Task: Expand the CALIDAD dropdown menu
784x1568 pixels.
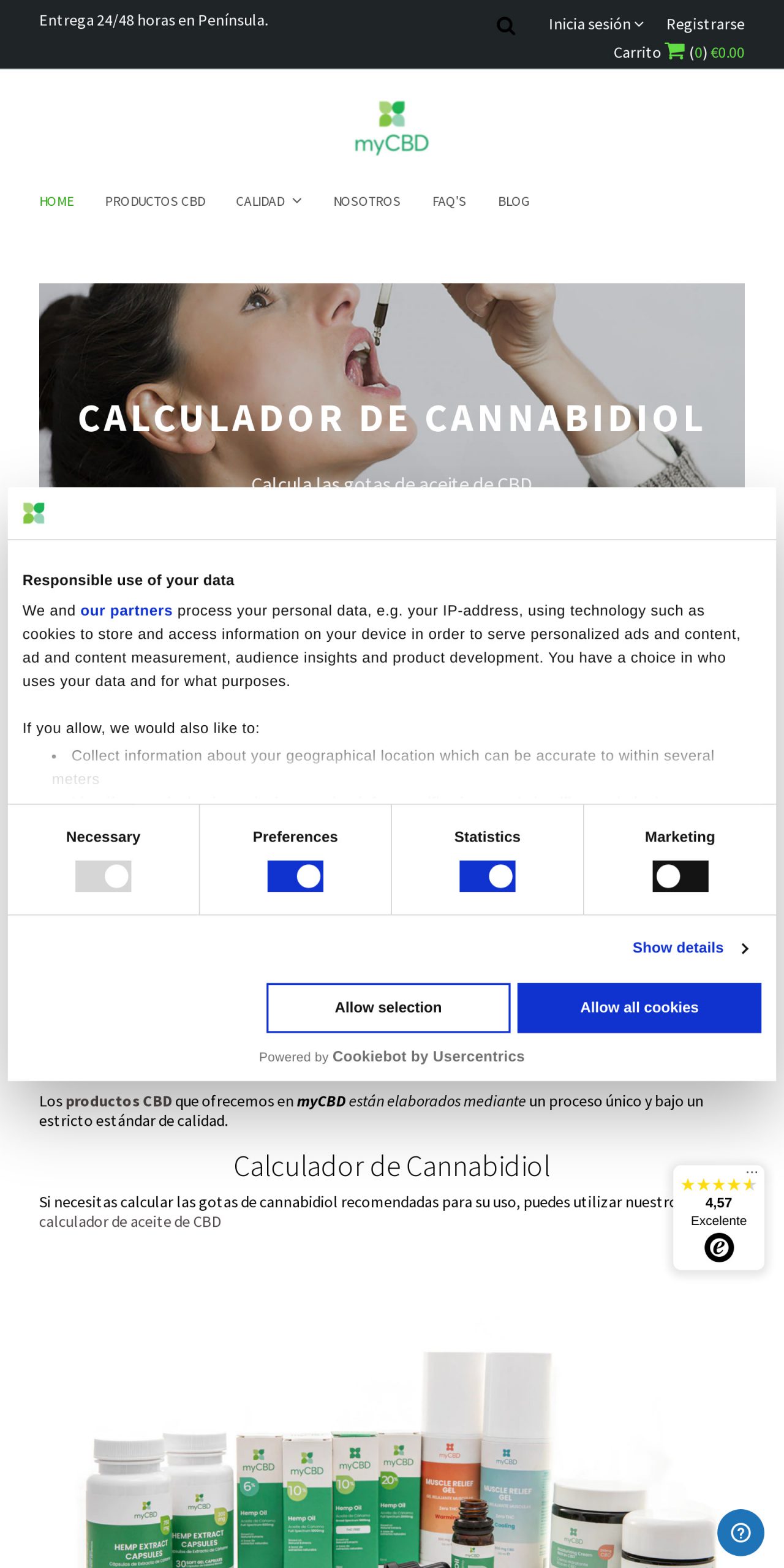Action: pyautogui.click(x=268, y=201)
